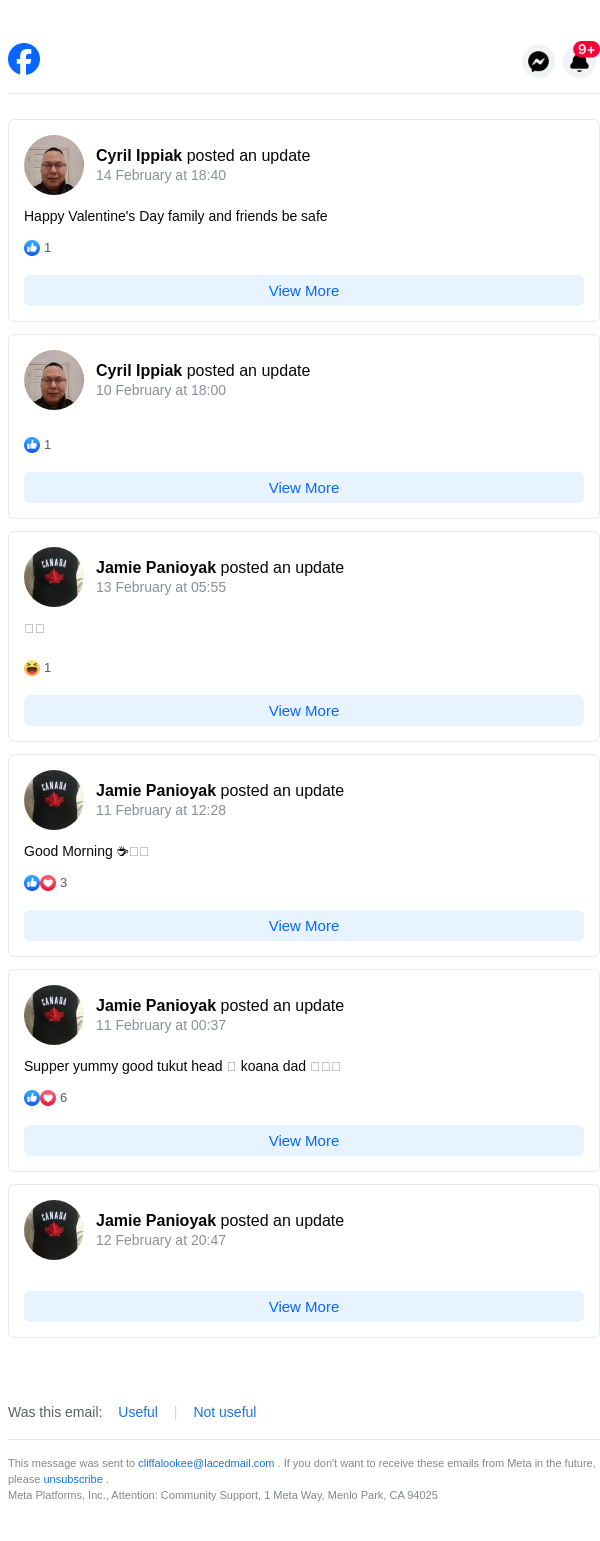Open Jamie Panioyak's name on 13 February post
This screenshot has height=1541, width=600.
point(156,568)
